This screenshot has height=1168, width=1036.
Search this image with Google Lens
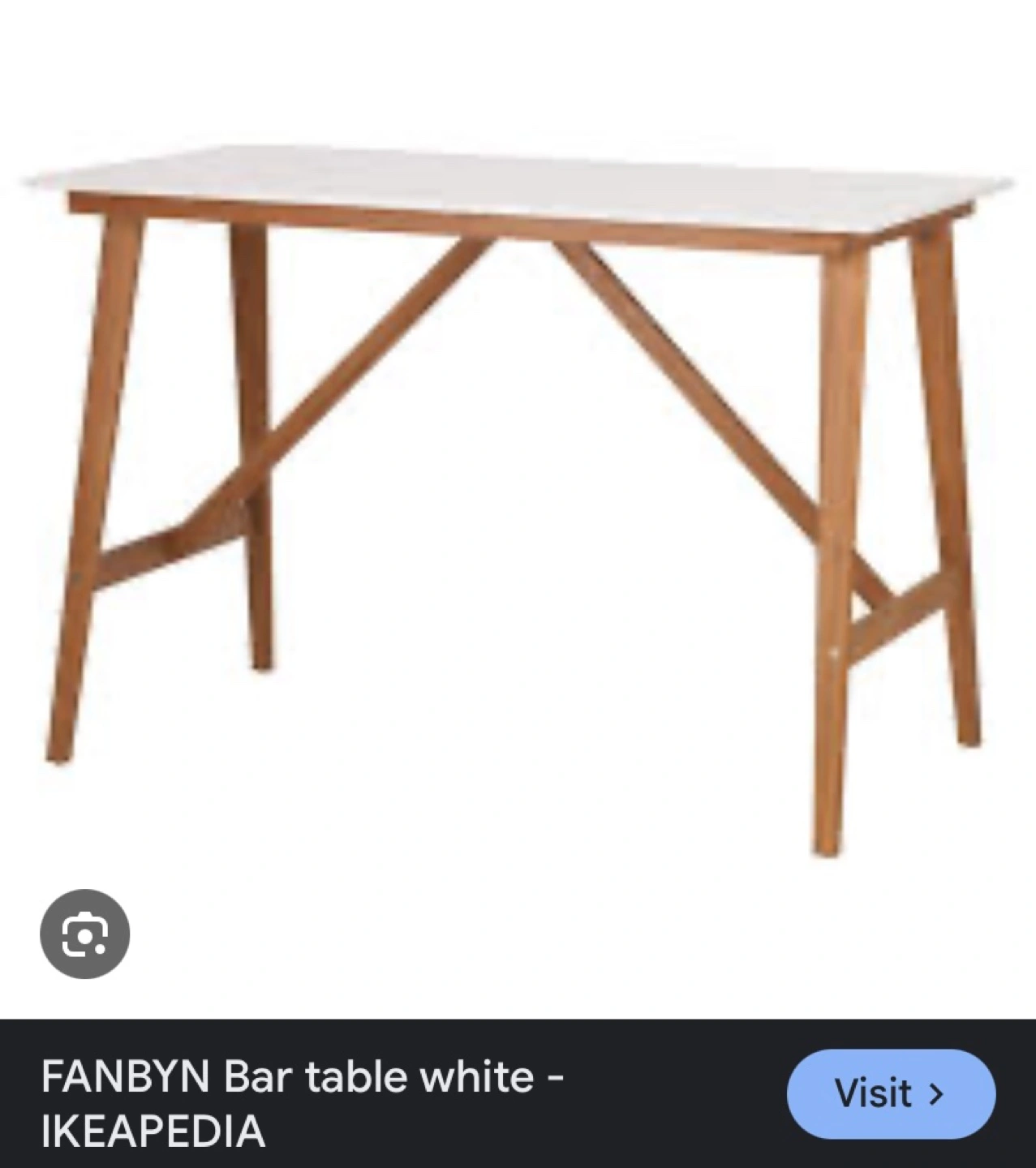click(84, 934)
